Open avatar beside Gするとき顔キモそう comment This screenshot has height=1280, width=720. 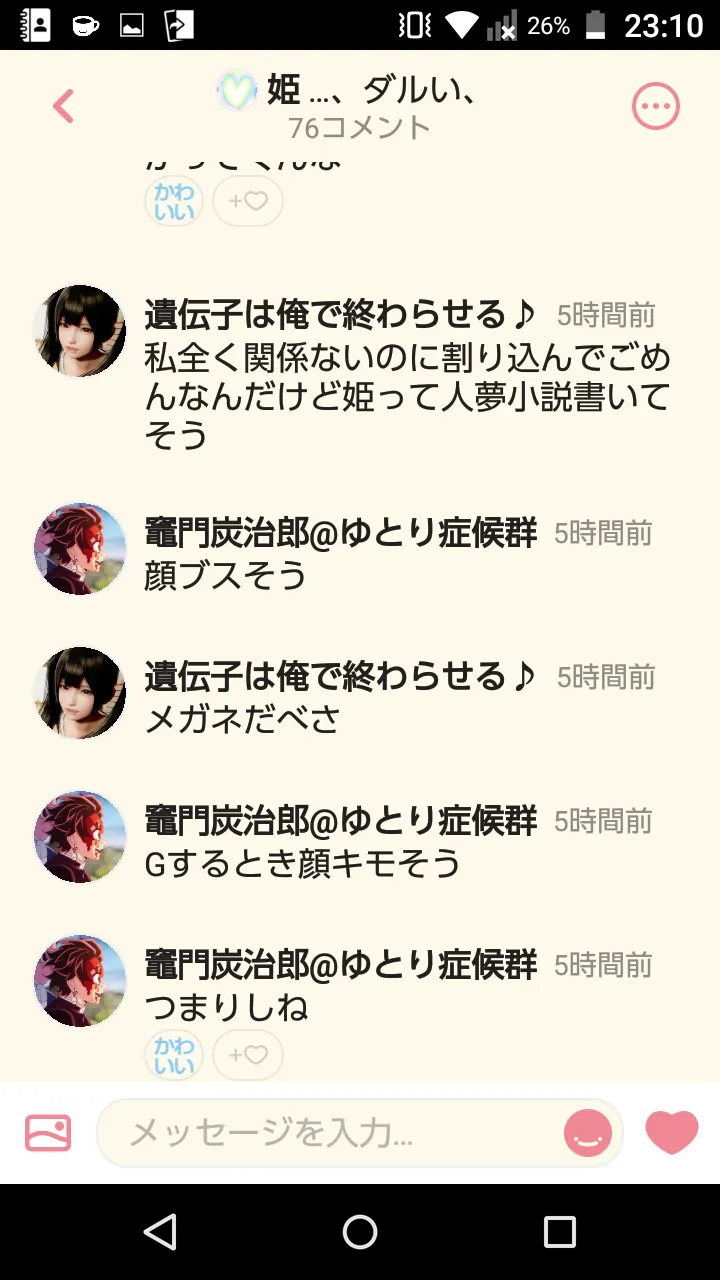(80, 837)
